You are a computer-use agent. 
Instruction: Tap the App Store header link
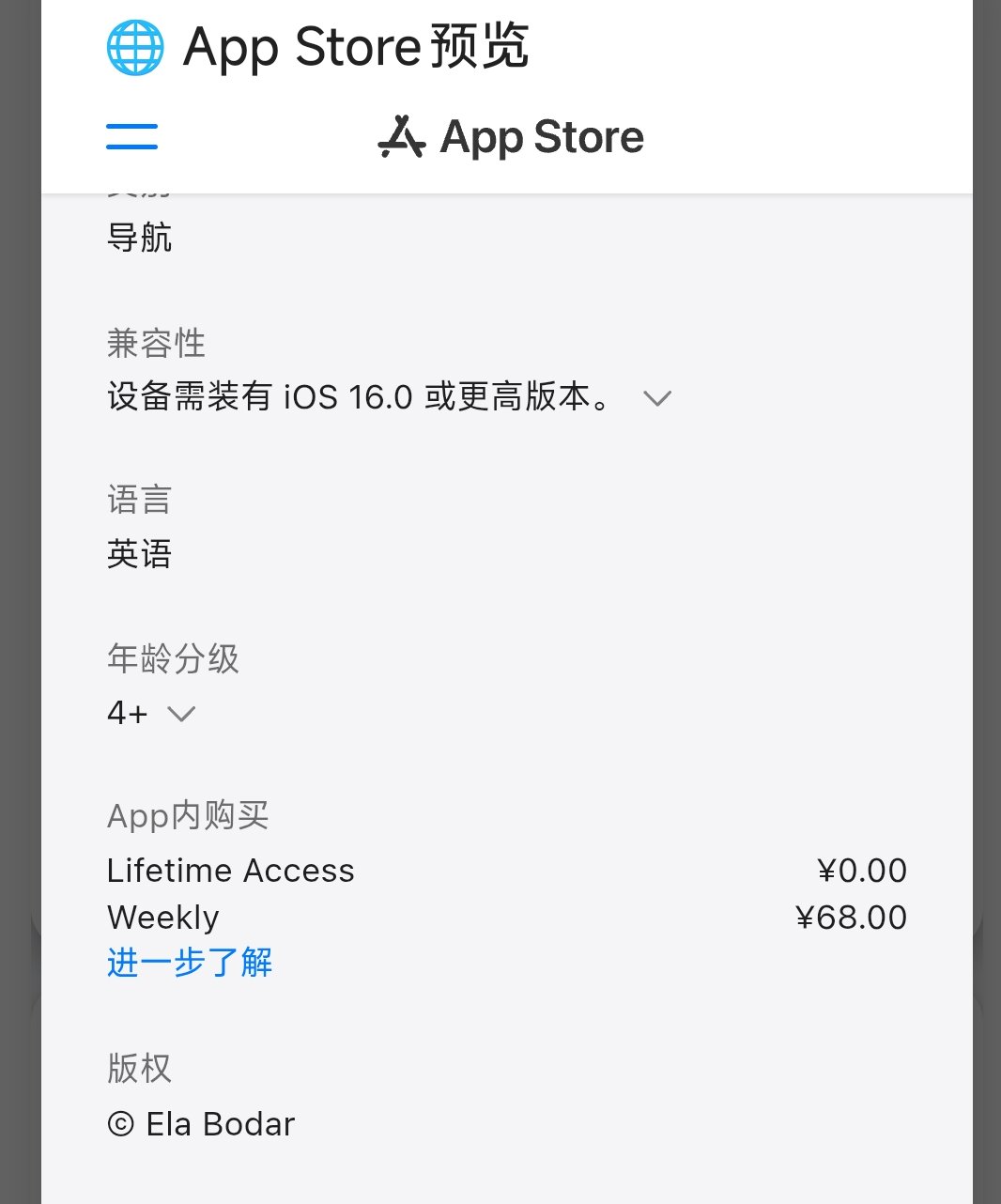point(511,137)
